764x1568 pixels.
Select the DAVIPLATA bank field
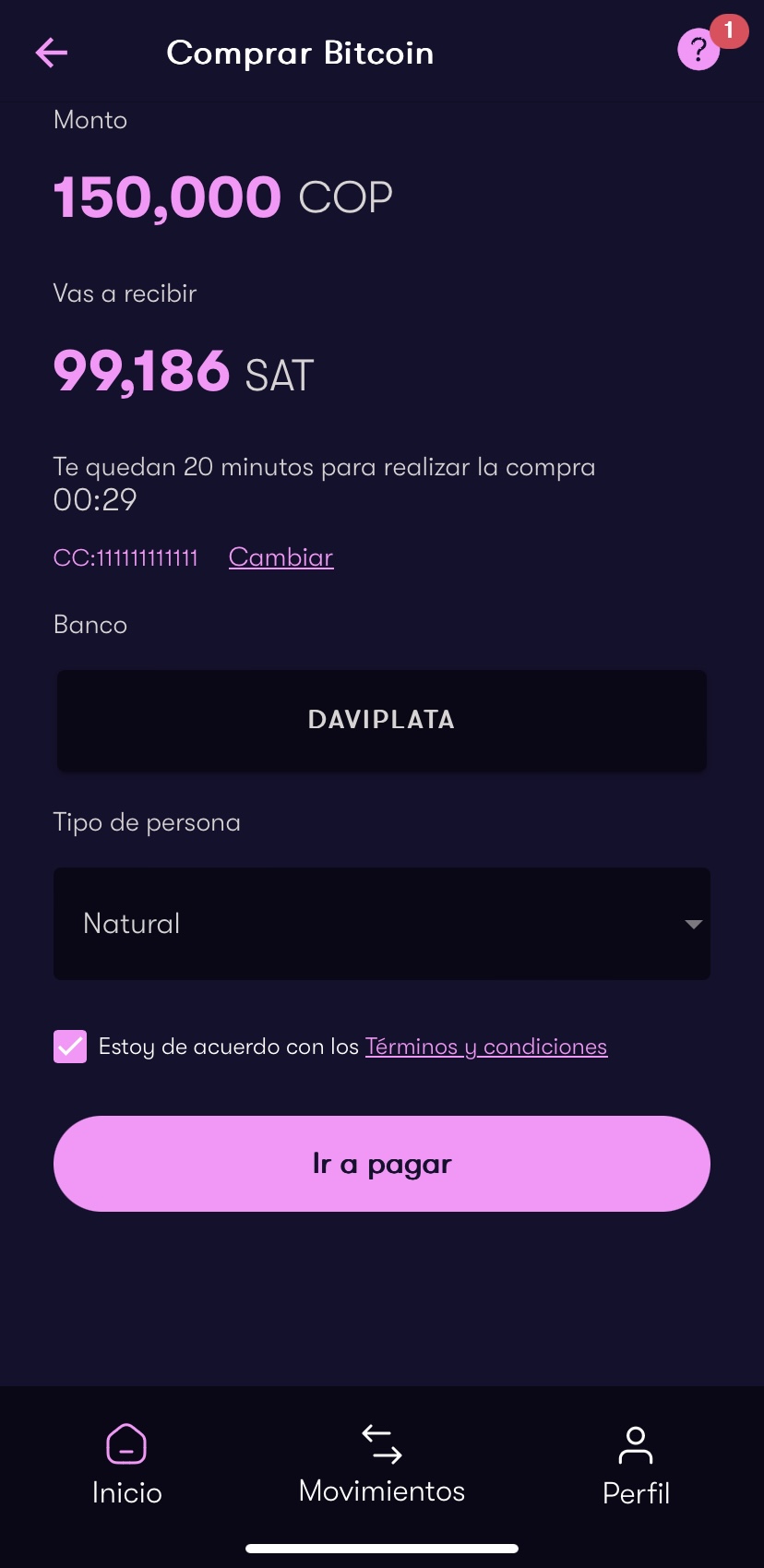382,720
